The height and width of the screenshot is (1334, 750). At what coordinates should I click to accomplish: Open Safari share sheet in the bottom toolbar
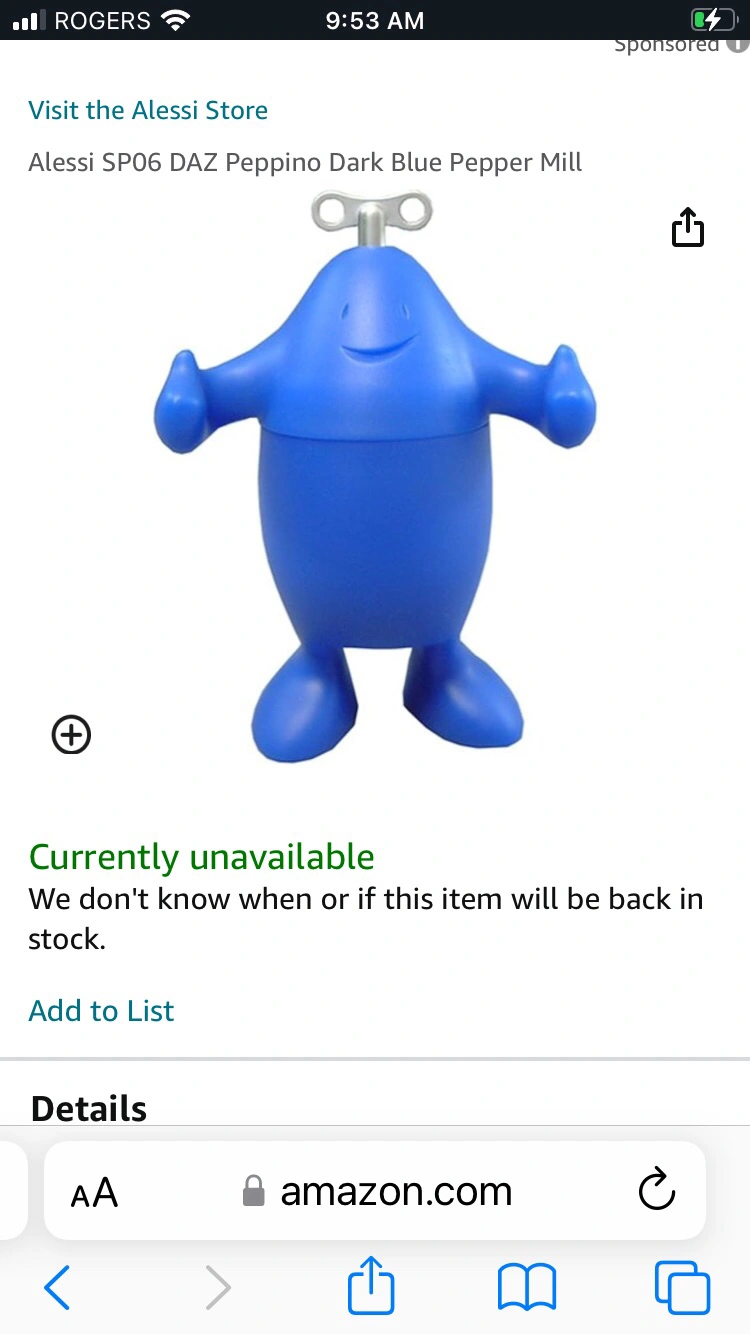[371, 1286]
